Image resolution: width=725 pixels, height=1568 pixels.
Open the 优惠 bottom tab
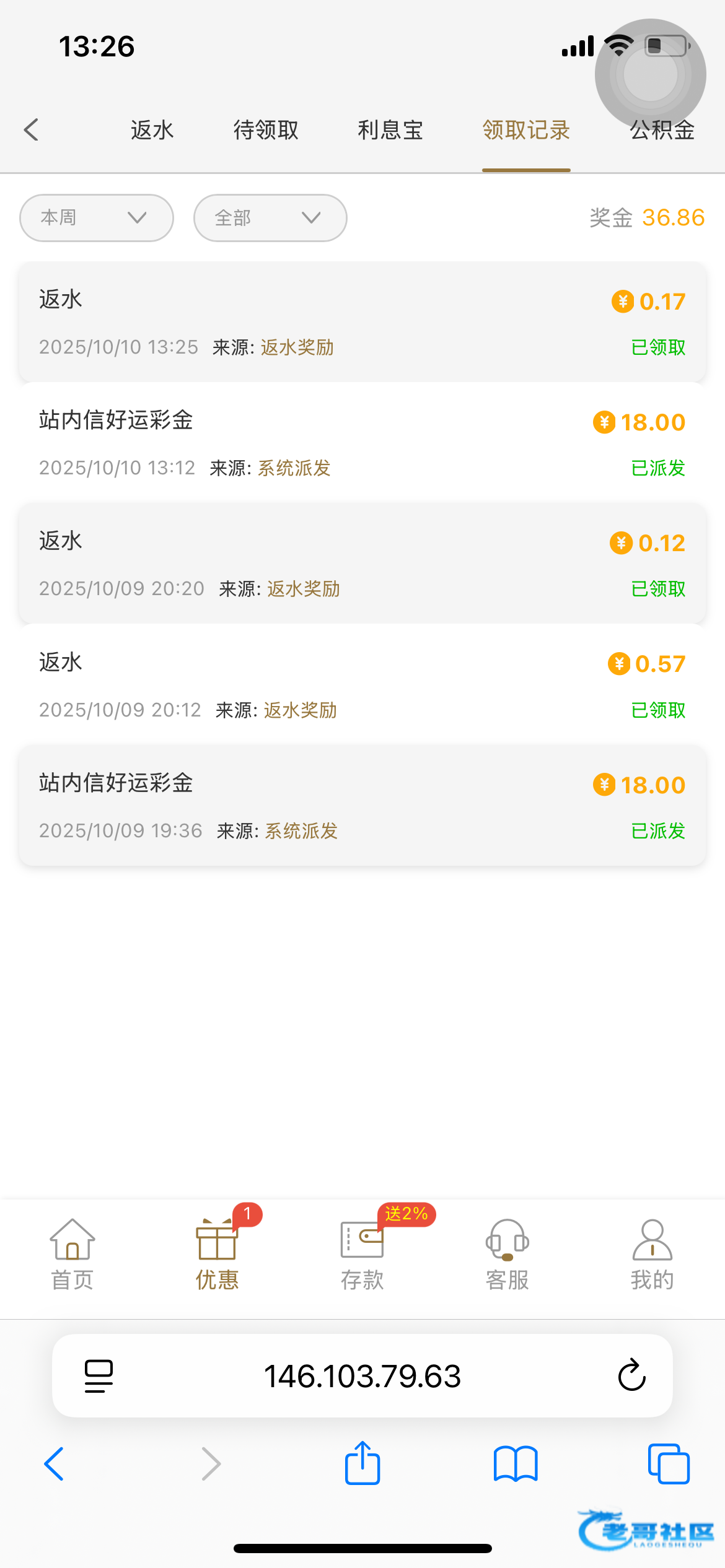217,1255
